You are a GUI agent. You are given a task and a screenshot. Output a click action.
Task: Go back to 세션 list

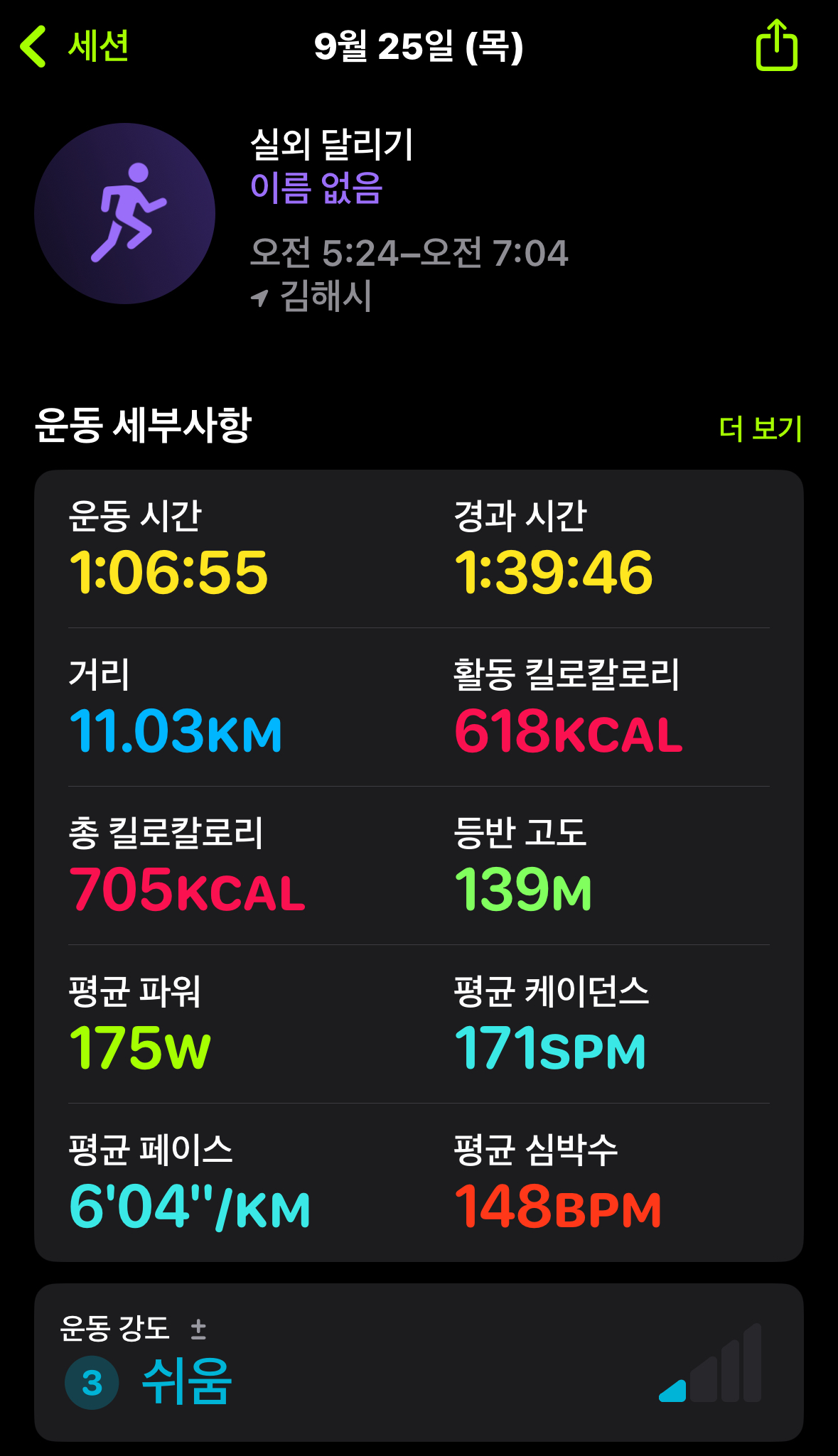75,47
